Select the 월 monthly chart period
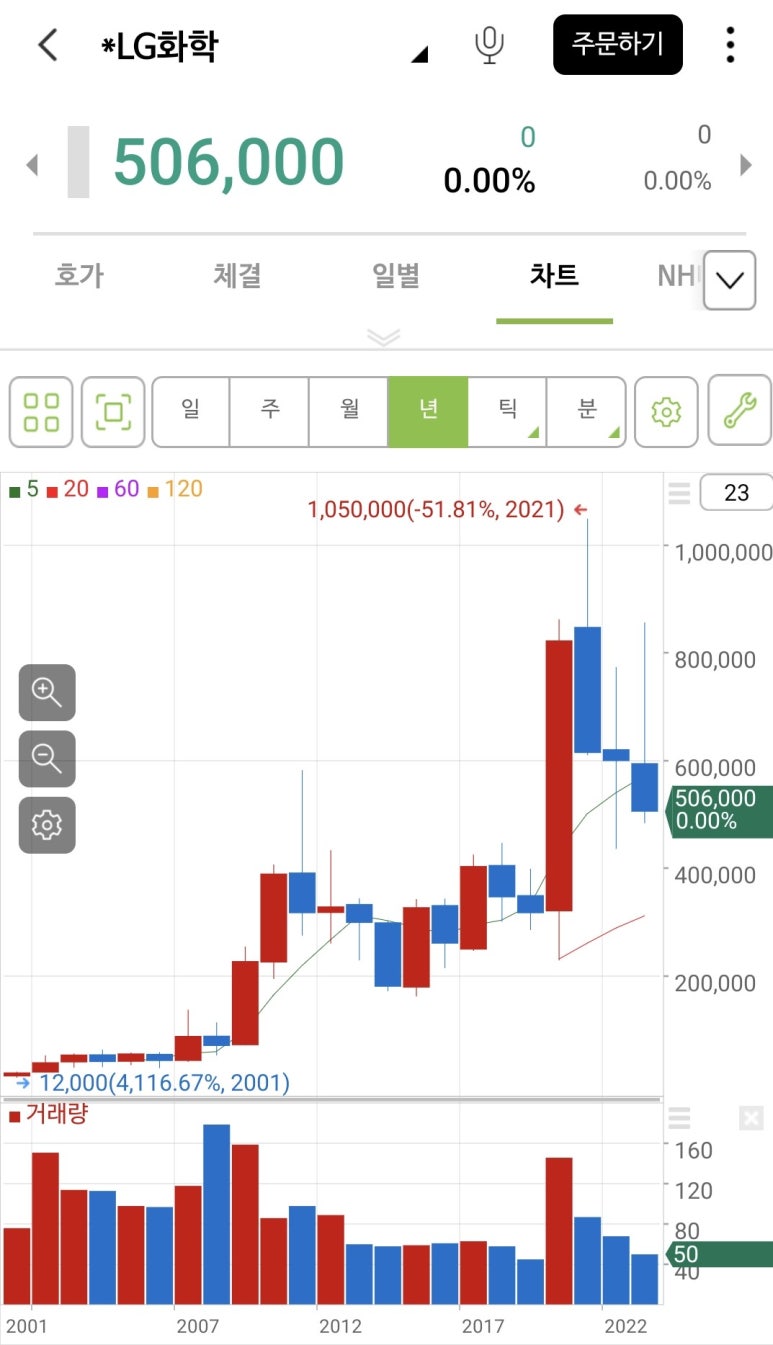 click(x=348, y=411)
